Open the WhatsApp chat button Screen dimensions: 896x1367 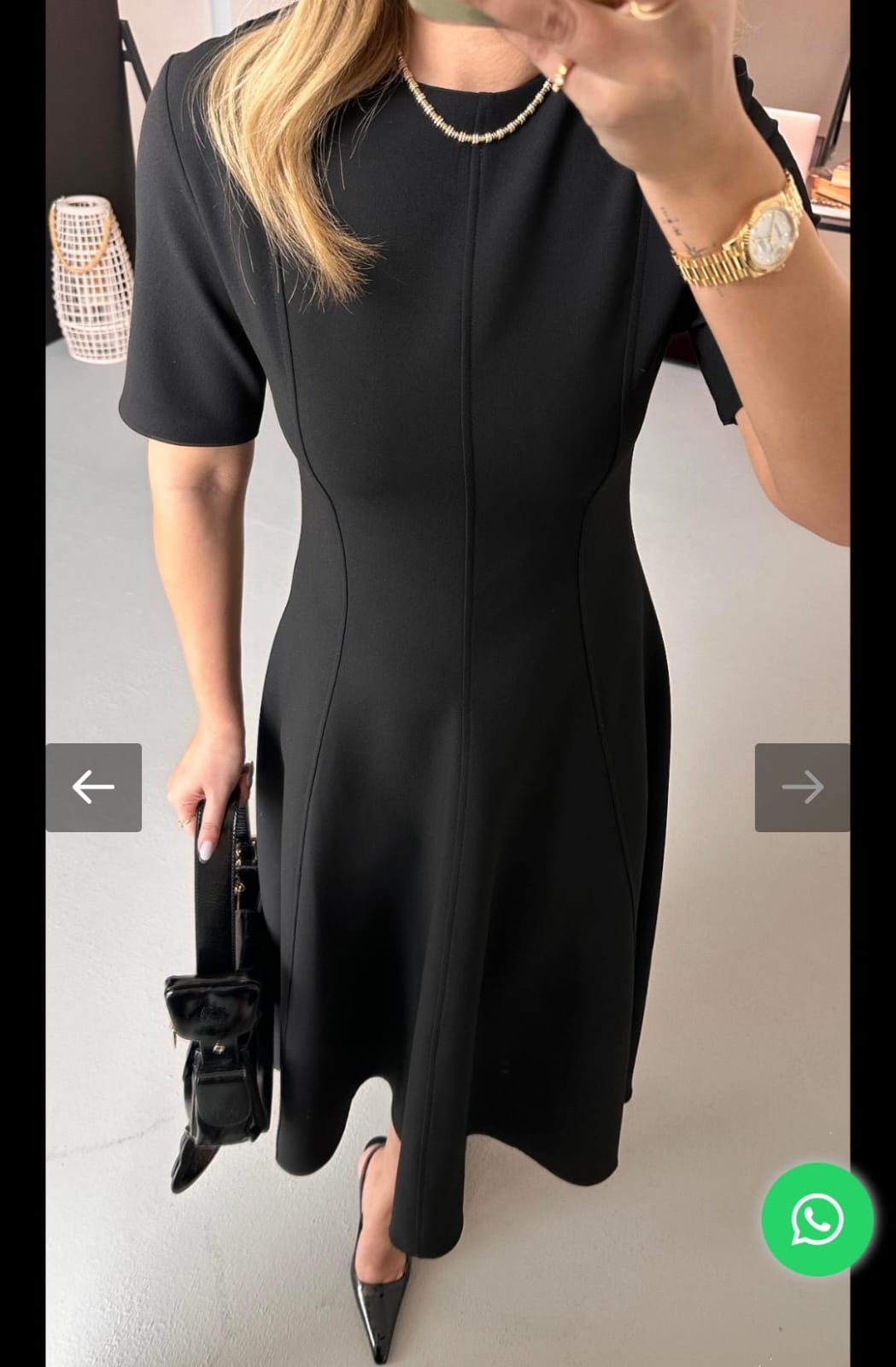coord(817,1219)
